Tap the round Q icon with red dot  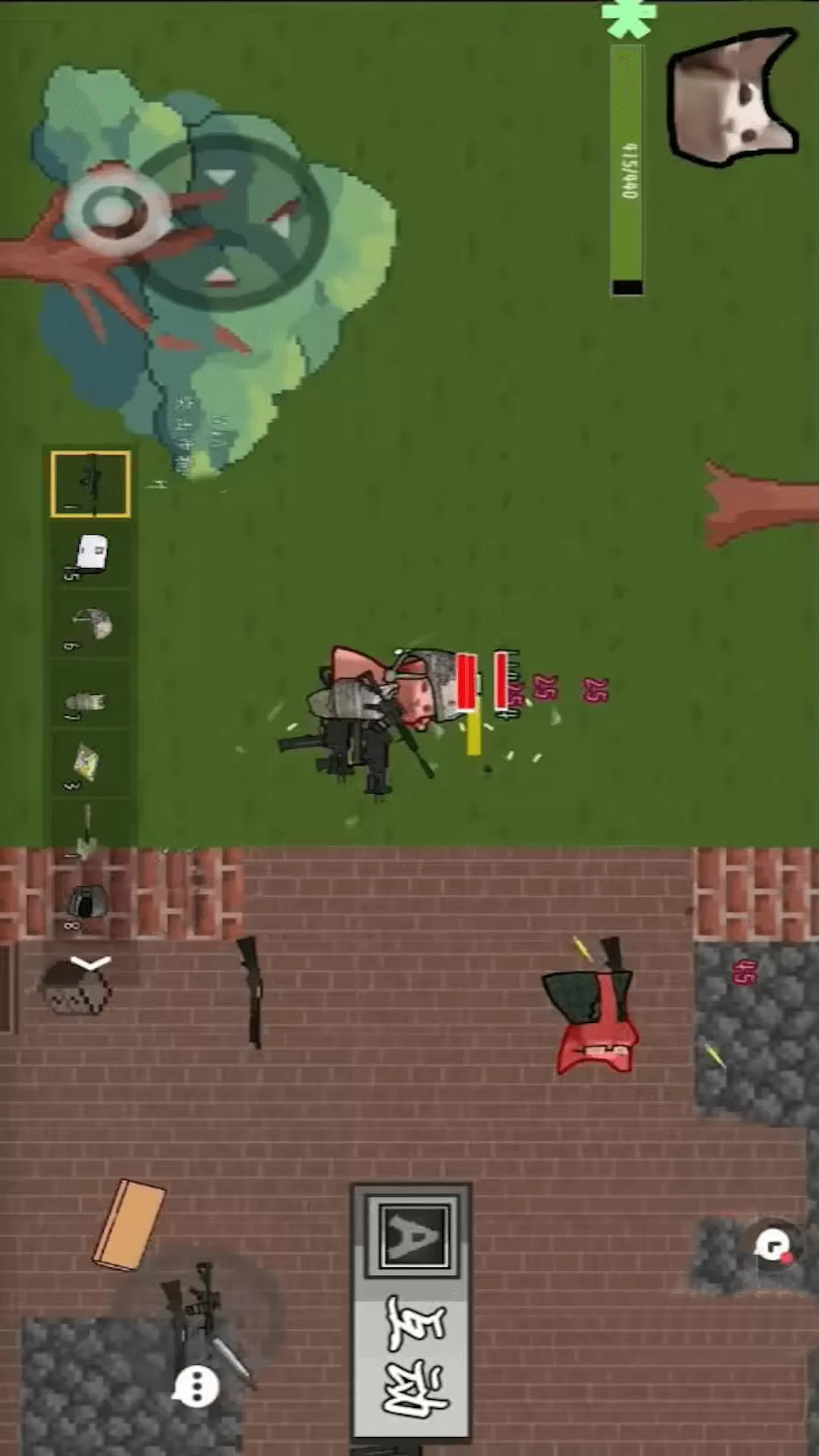773,1245
